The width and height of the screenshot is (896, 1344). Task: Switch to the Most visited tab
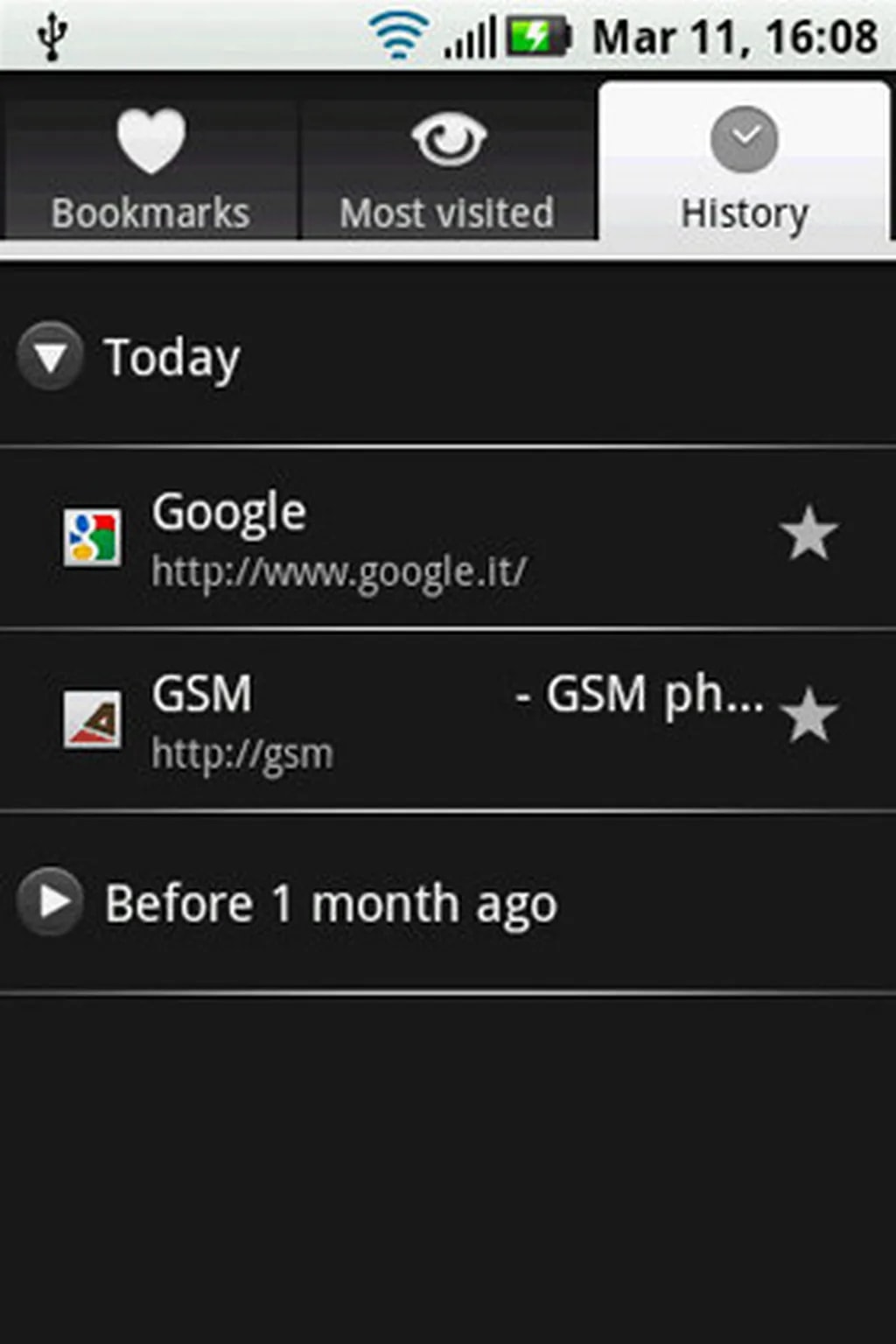click(447, 166)
